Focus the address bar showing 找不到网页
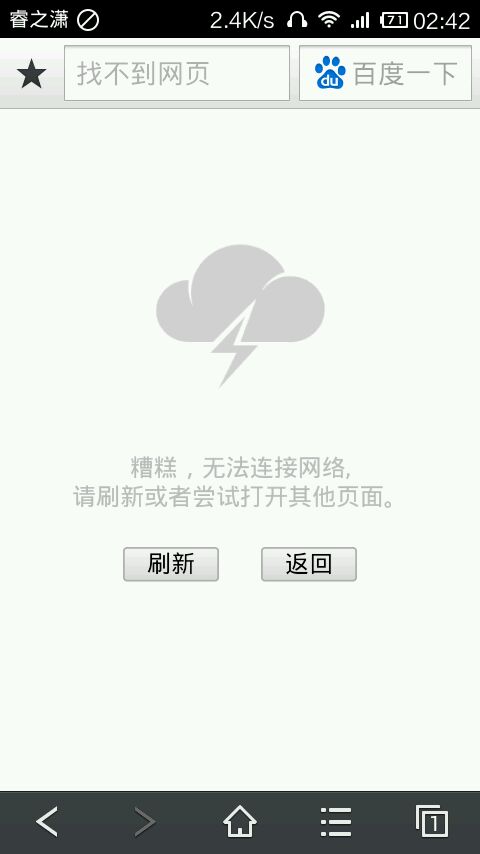The height and width of the screenshot is (854, 480). point(177,73)
